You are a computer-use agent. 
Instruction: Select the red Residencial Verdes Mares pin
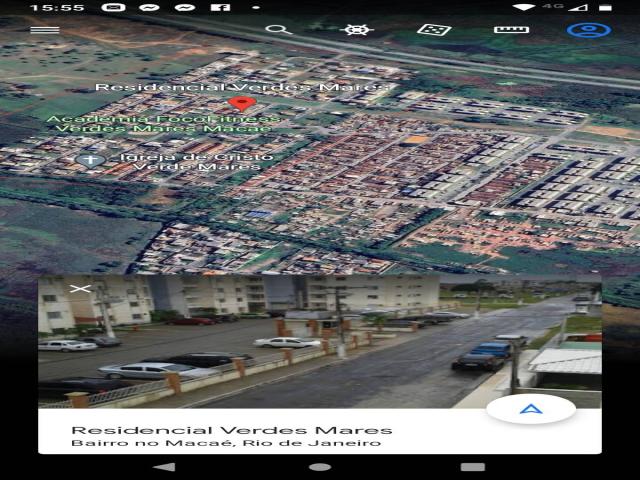coord(239,103)
